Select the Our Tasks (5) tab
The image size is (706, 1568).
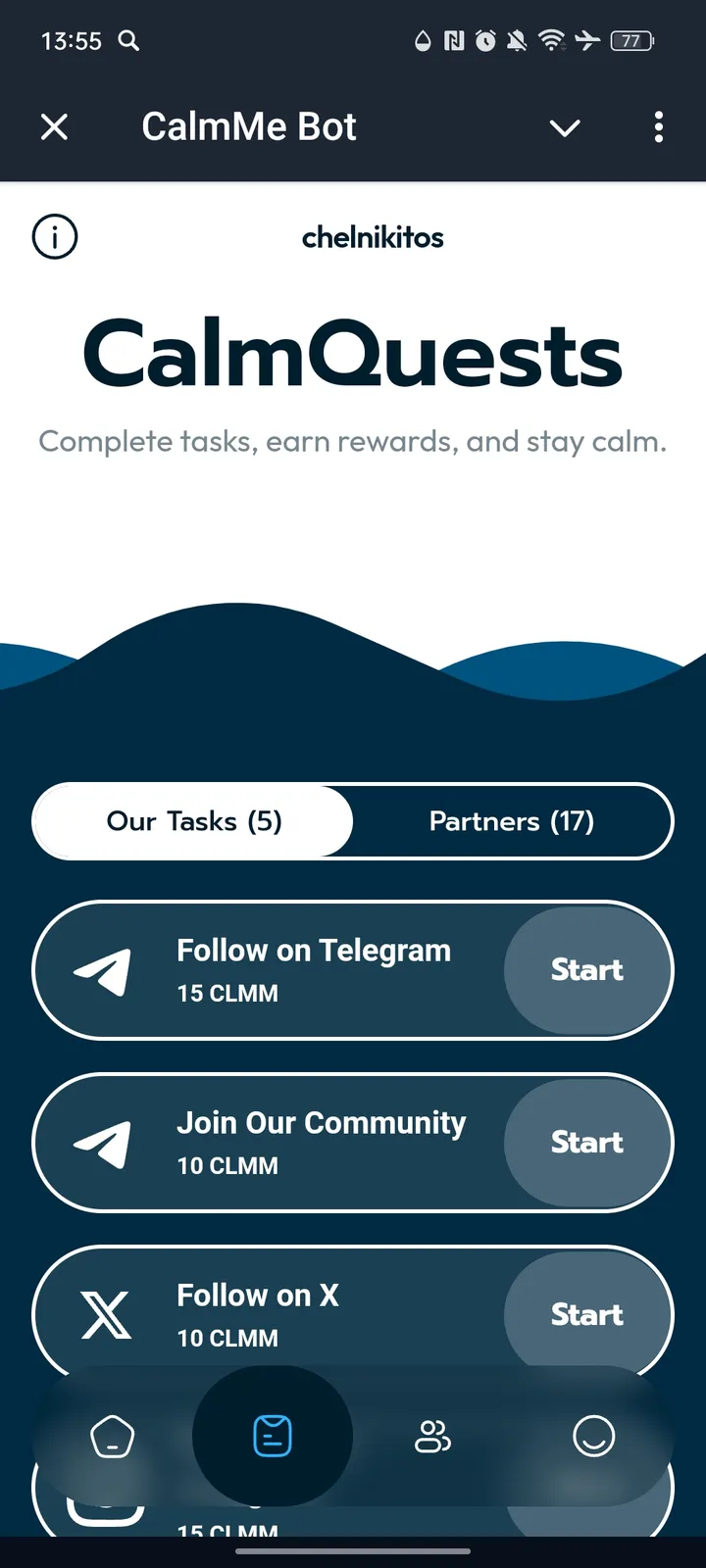pyautogui.click(x=193, y=821)
